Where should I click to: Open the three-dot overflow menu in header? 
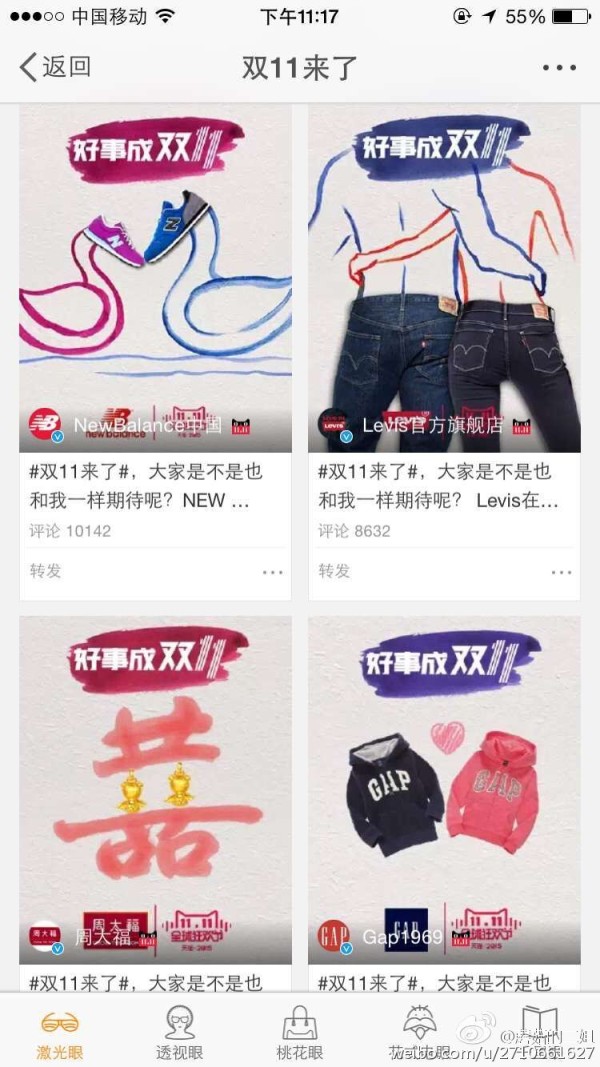click(559, 67)
